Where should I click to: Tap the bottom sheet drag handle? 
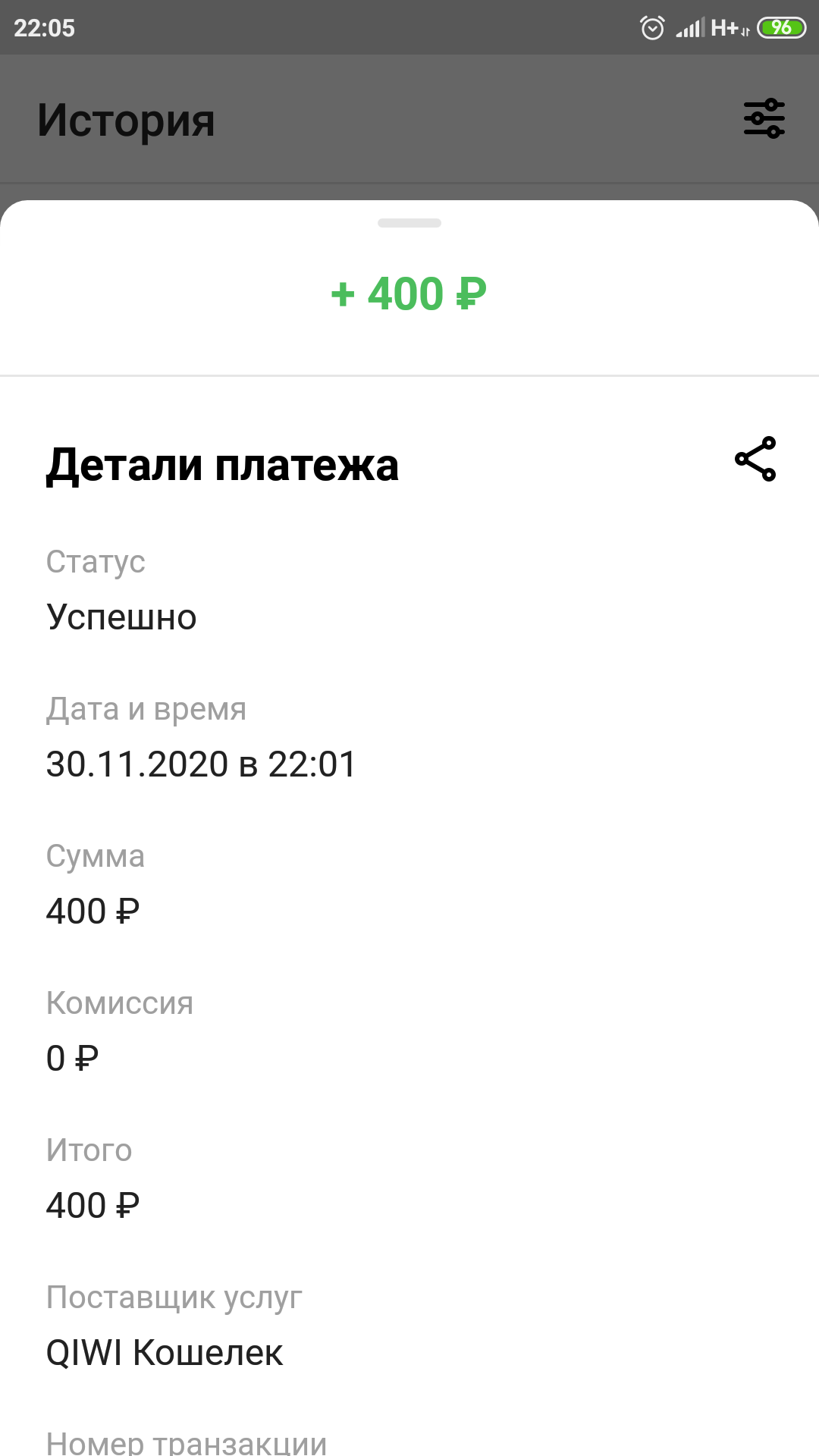pyautogui.click(x=409, y=223)
